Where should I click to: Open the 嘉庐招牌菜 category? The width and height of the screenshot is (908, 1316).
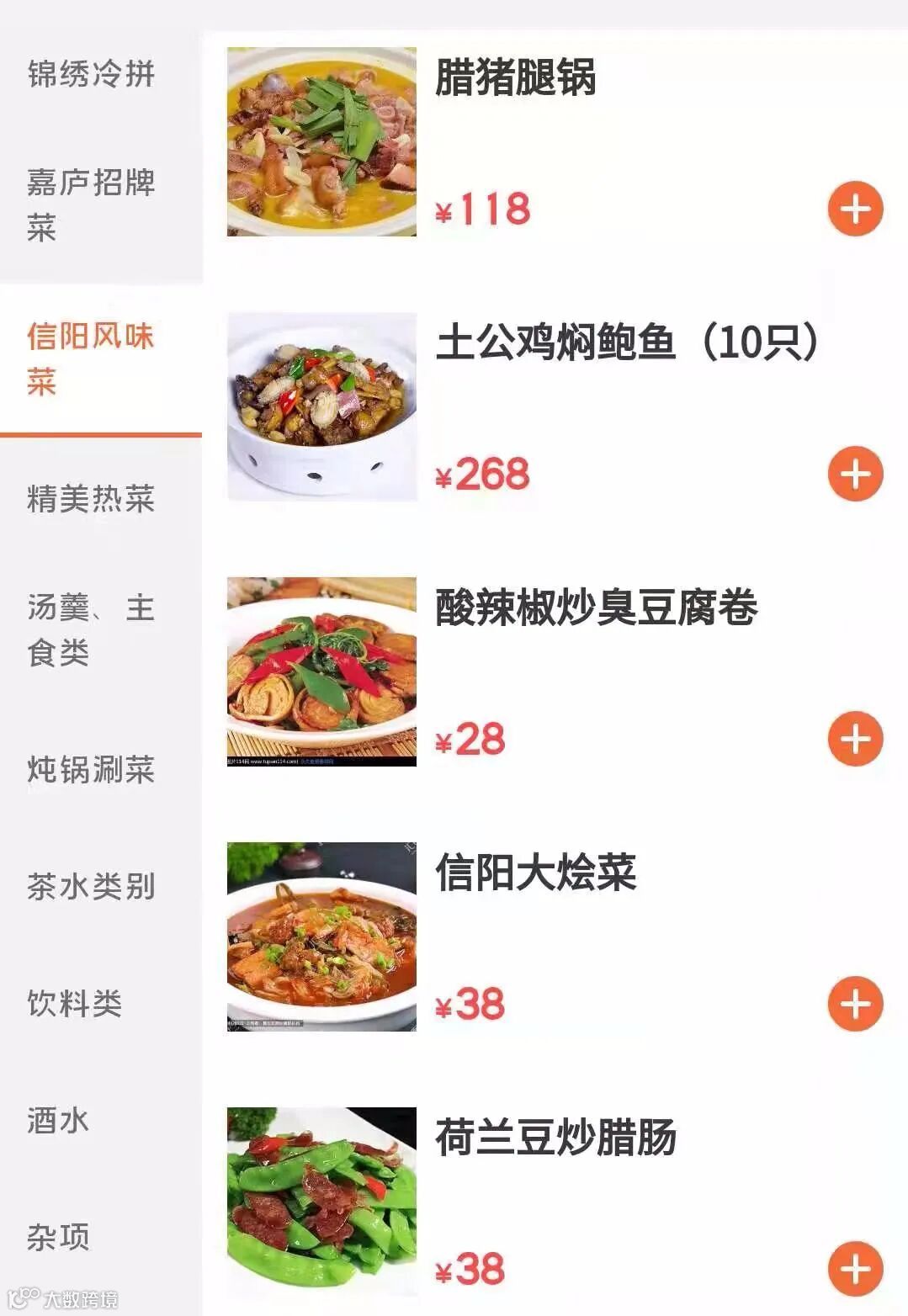click(91, 204)
